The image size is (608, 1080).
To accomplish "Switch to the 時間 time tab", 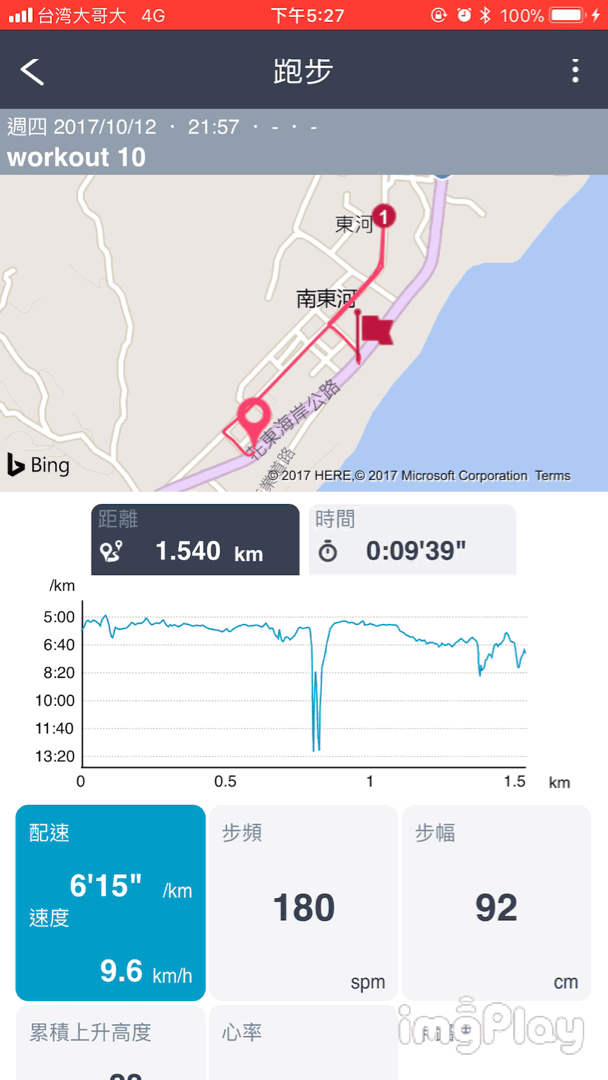I will point(412,539).
